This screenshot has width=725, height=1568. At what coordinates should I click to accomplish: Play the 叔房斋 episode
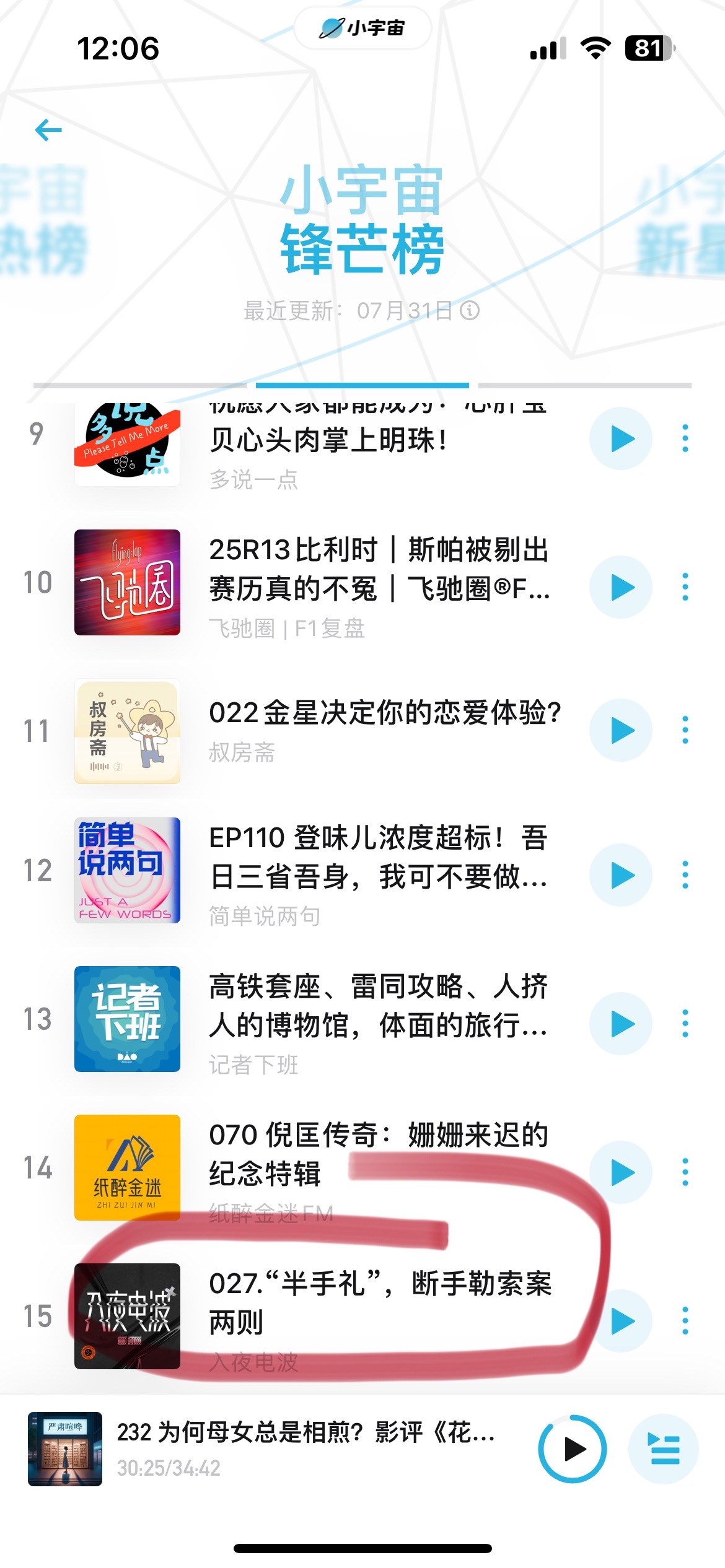(621, 730)
